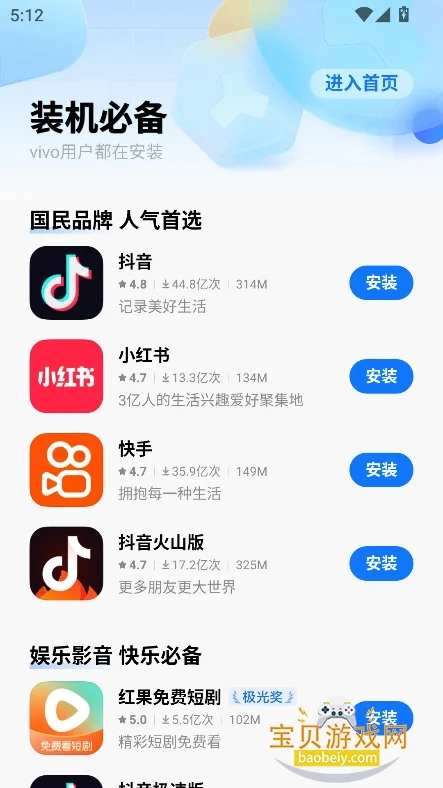Image resolution: width=443 pixels, height=788 pixels.
Task: Install the 抖音 app
Action: pos(381,283)
